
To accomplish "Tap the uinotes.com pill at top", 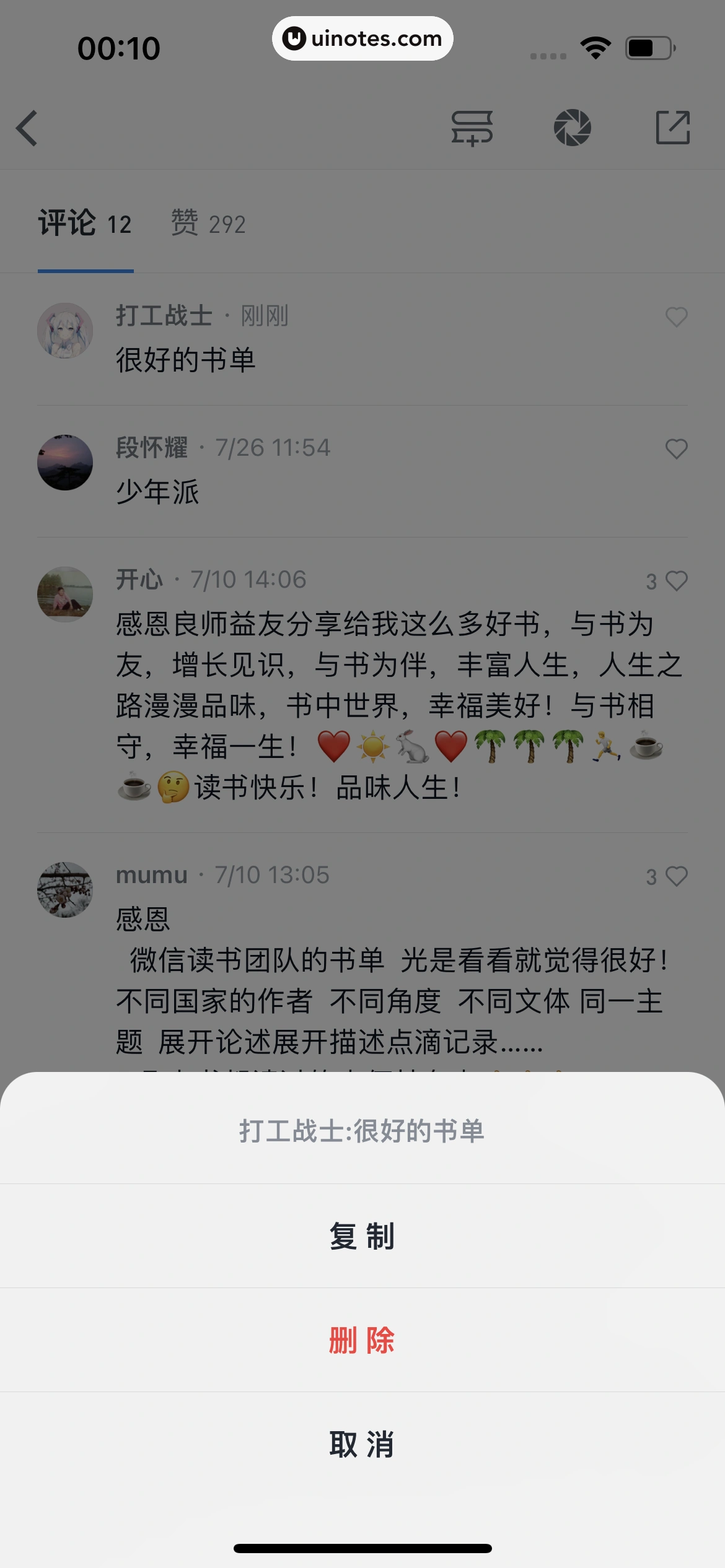I will tap(362, 38).
